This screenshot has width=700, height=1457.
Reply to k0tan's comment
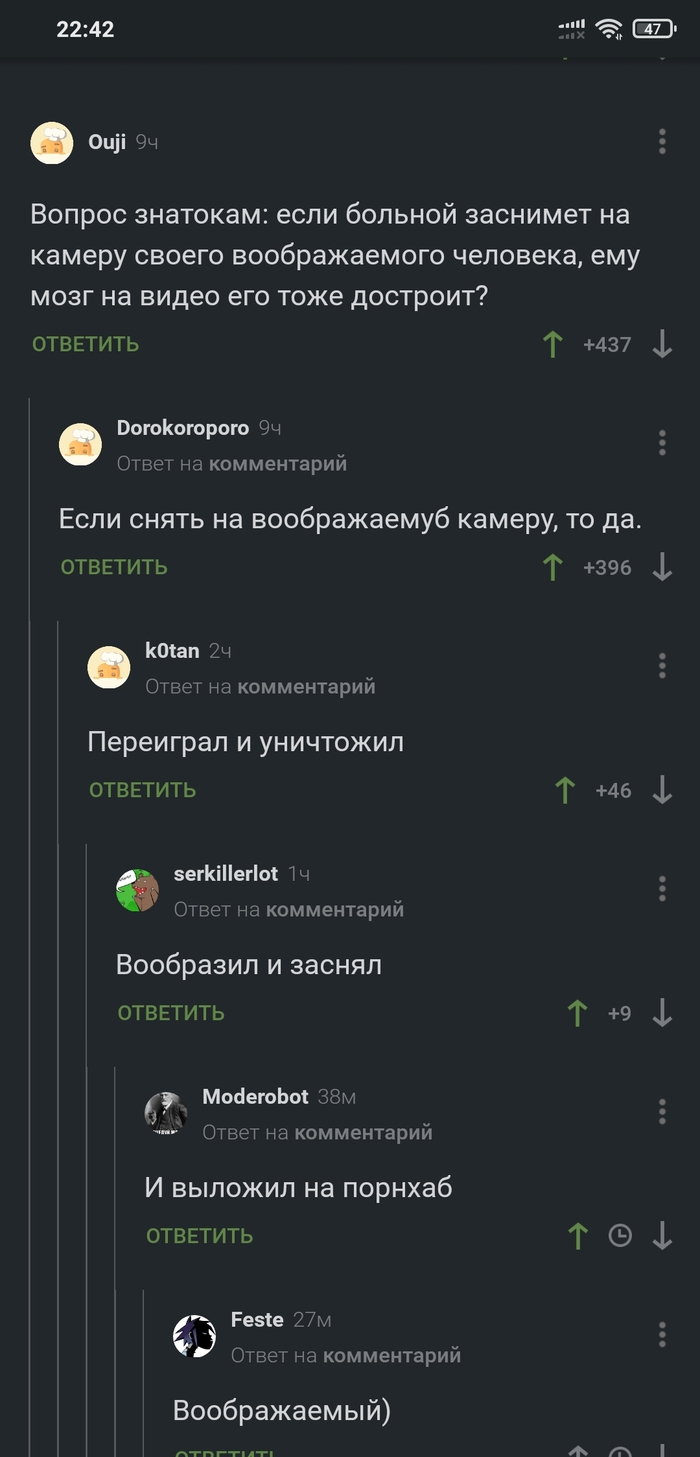[142, 790]
